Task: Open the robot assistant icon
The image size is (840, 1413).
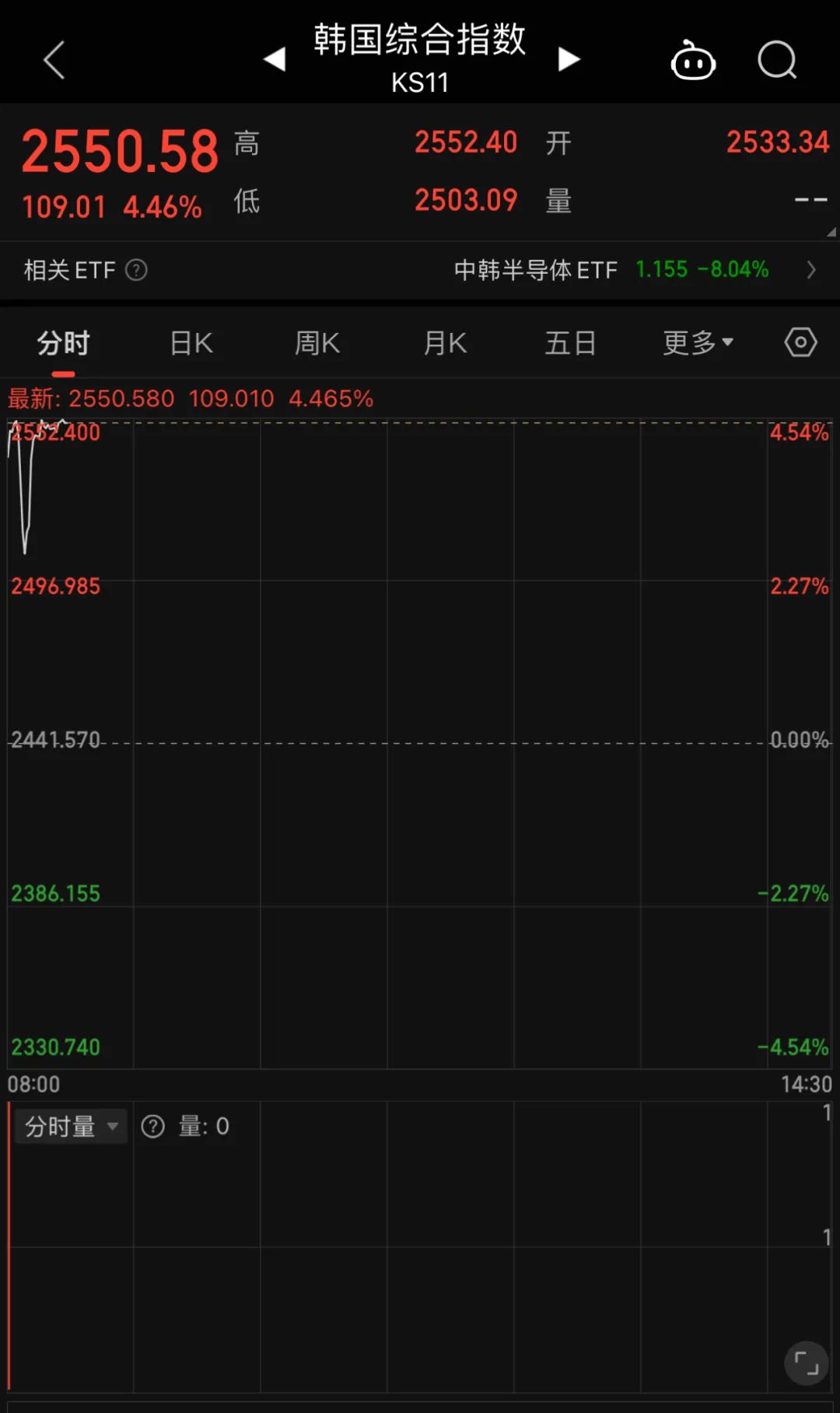Action: 693,61
